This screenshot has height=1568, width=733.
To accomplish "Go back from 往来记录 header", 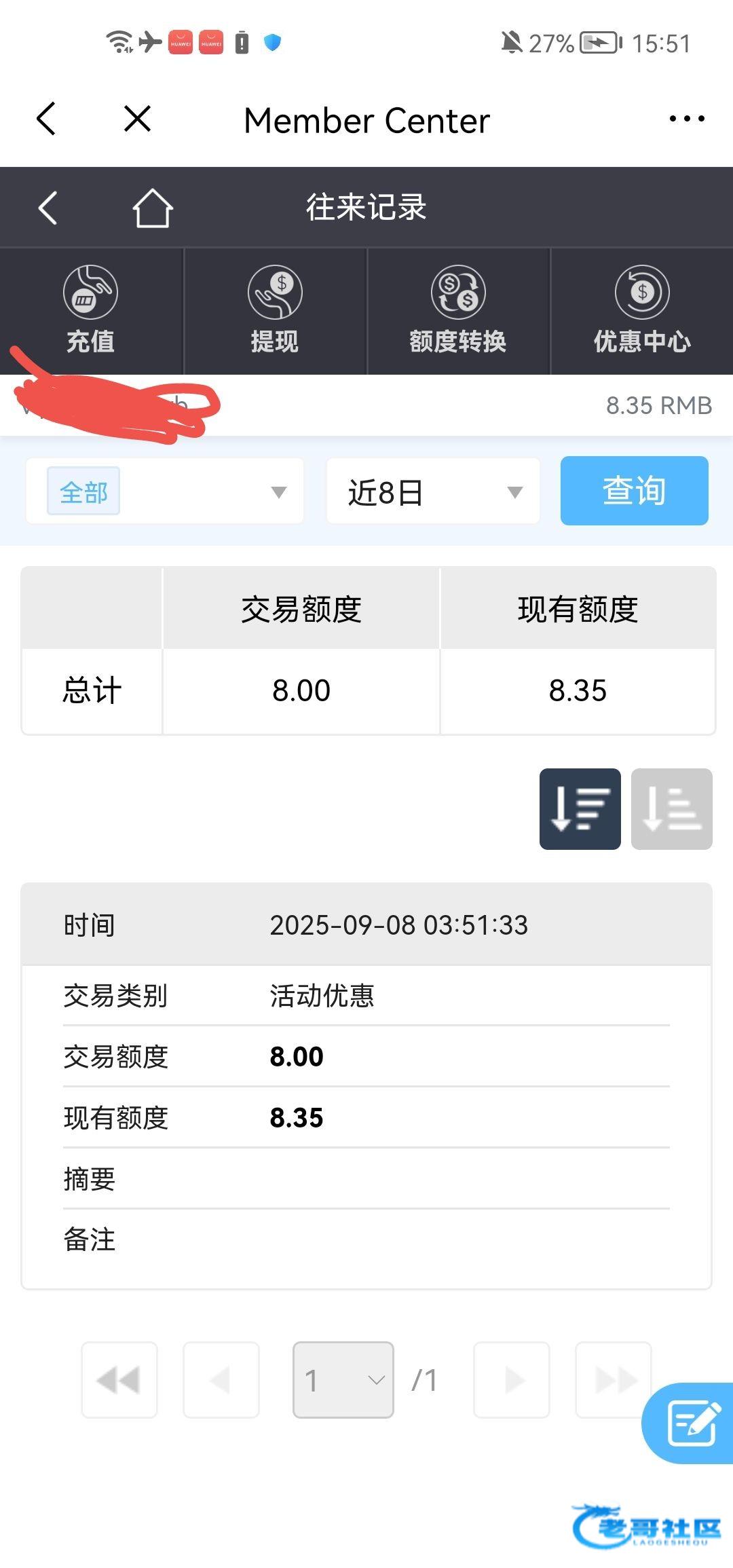I will point(48,208).
